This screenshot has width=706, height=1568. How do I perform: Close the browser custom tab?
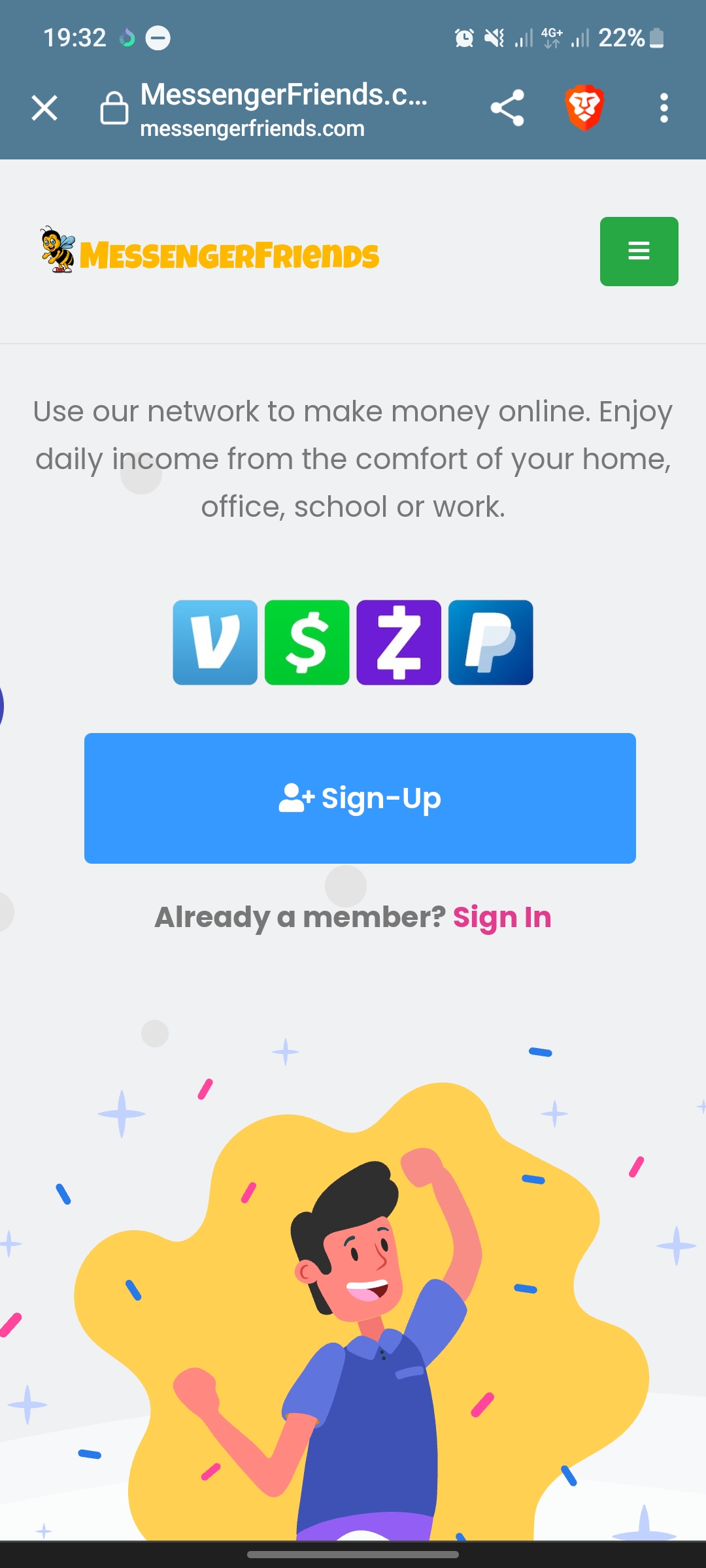44,108
